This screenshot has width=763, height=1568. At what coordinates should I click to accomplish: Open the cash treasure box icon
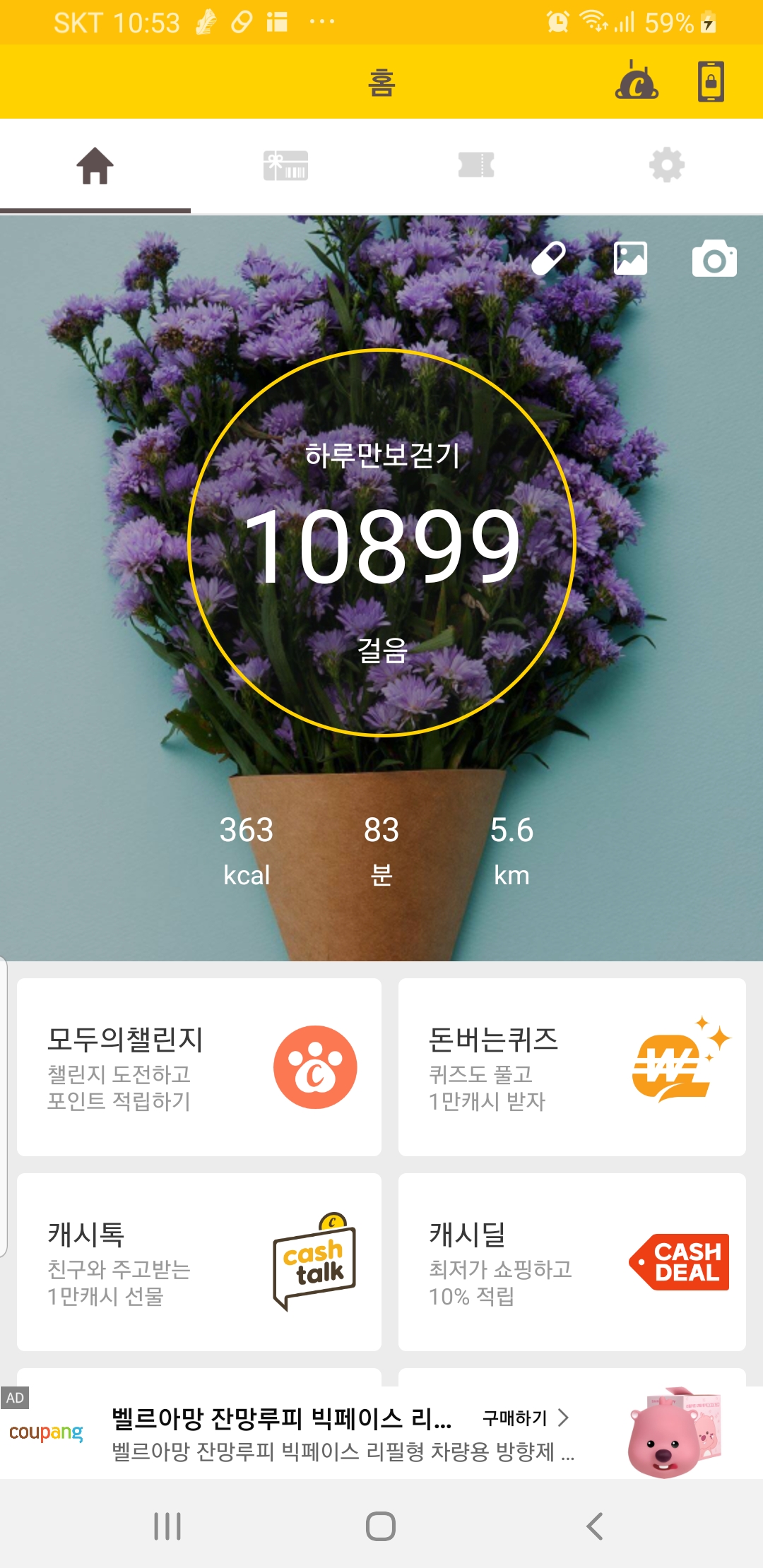637,82
